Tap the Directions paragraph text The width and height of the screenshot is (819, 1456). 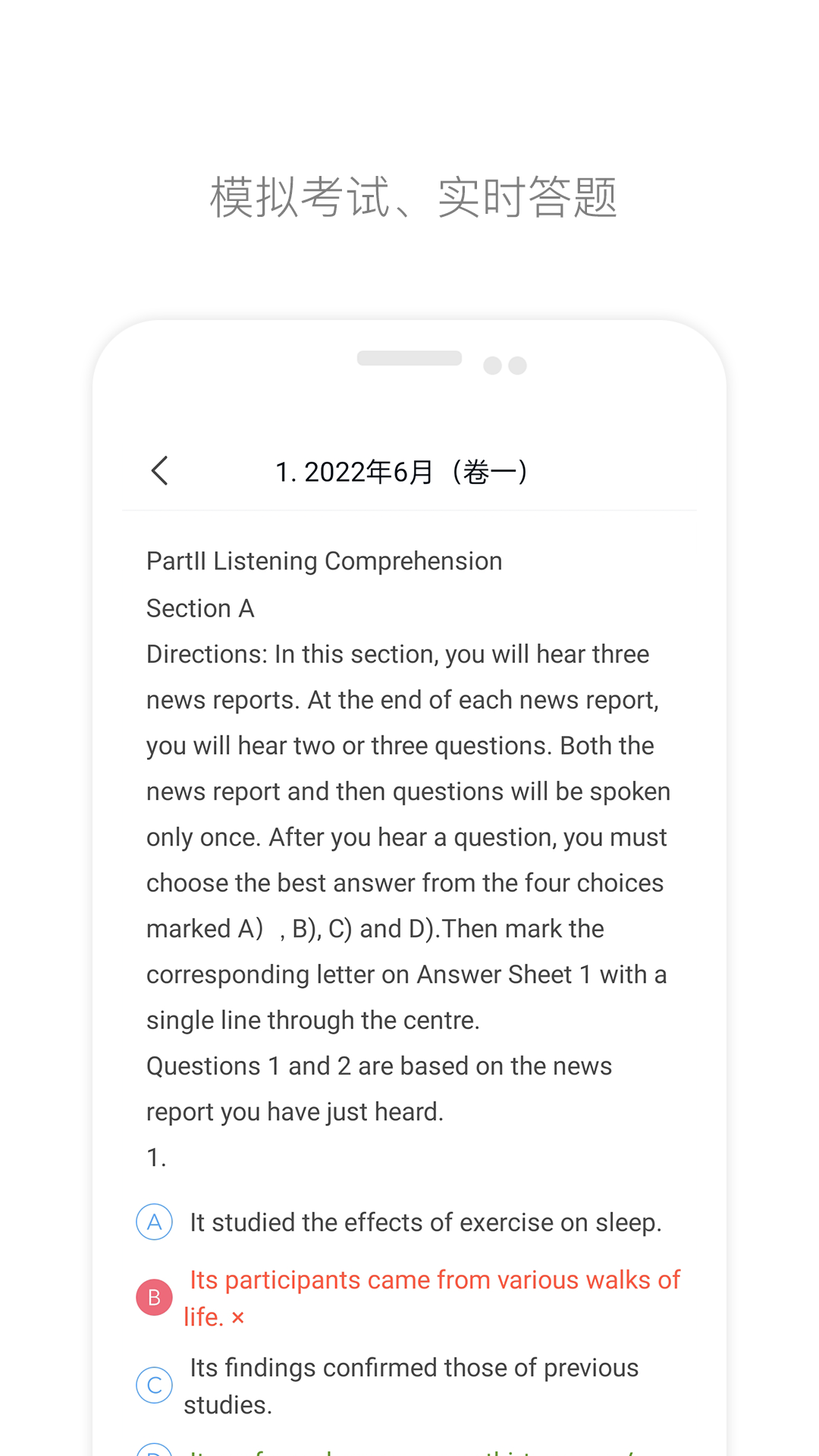click(x=408, y=834)
